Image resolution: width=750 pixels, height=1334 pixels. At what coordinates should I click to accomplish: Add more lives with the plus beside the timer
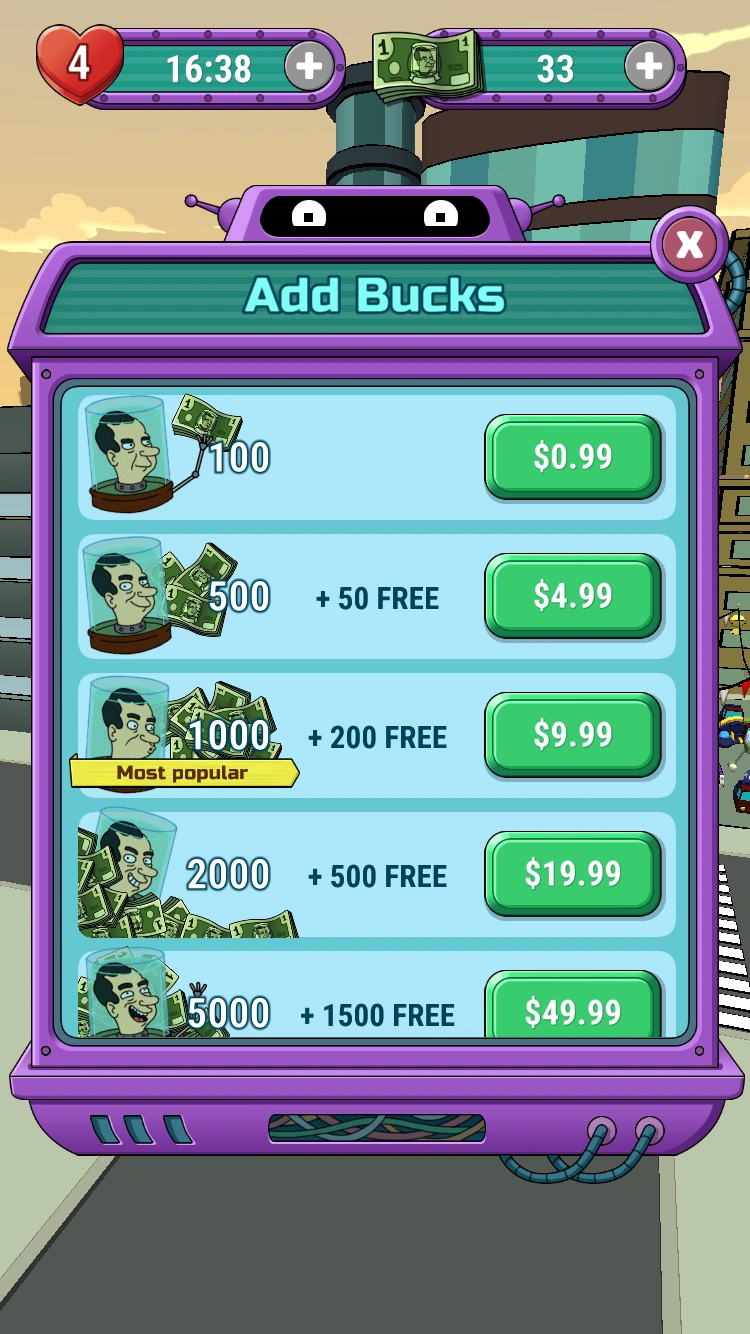click(x=309, y=67)
